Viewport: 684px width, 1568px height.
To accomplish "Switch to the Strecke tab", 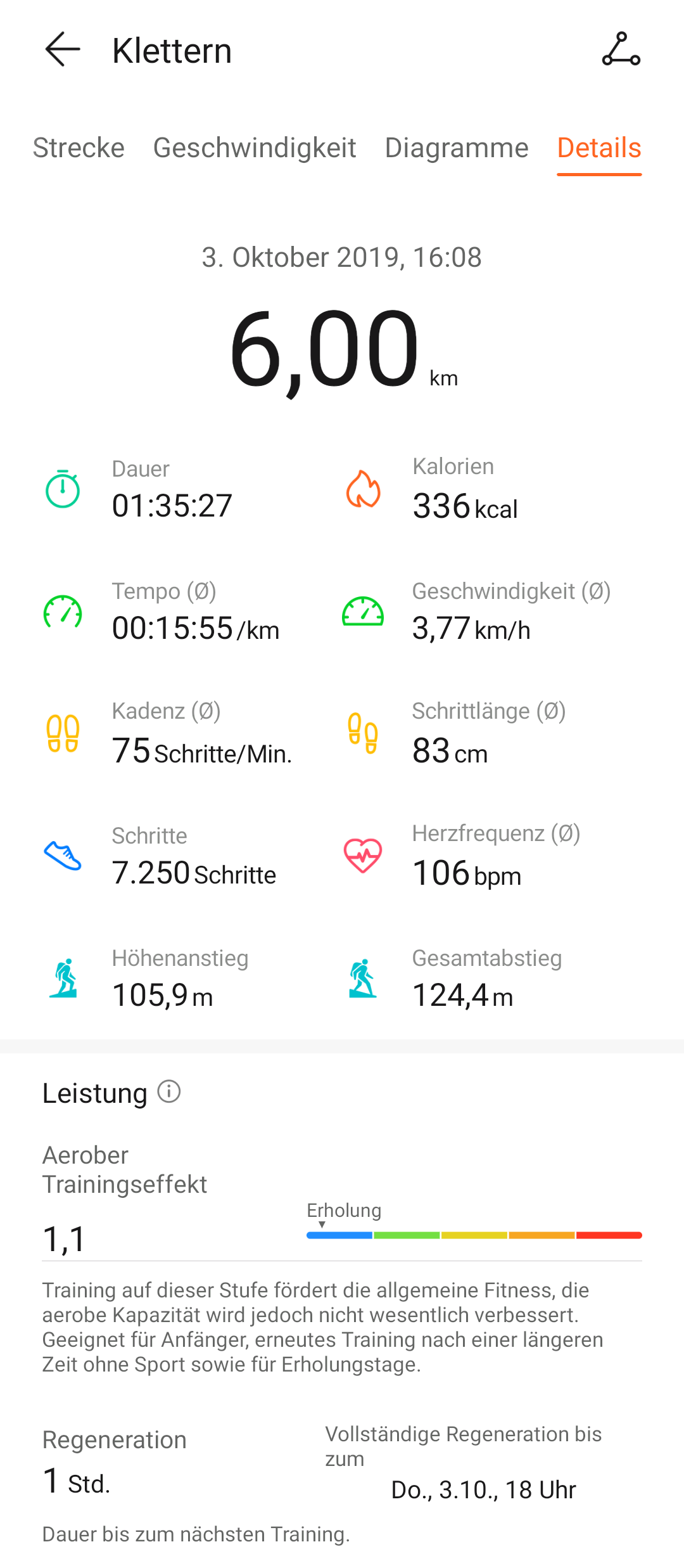I will coord(79,148).
